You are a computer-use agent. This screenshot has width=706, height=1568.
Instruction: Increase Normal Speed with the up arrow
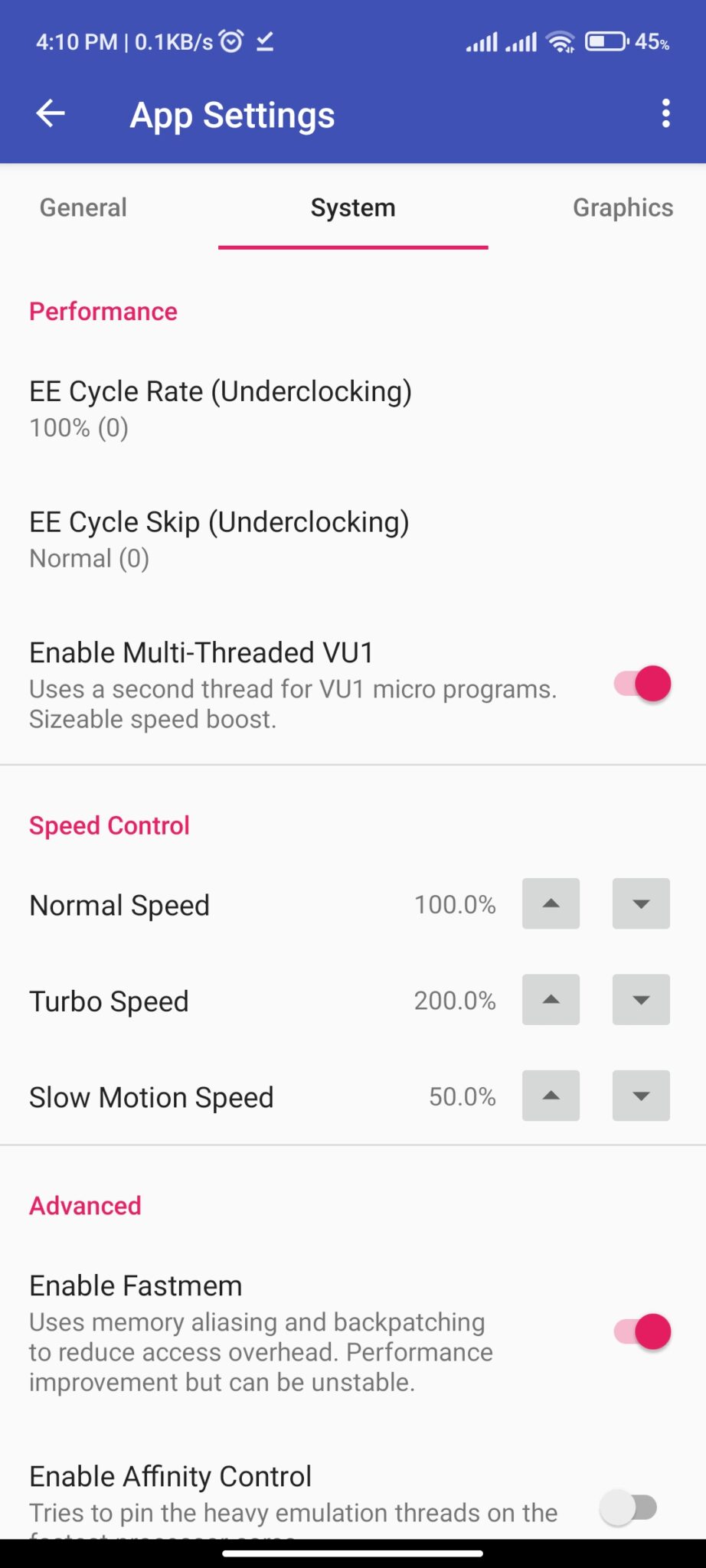(551, 904)
